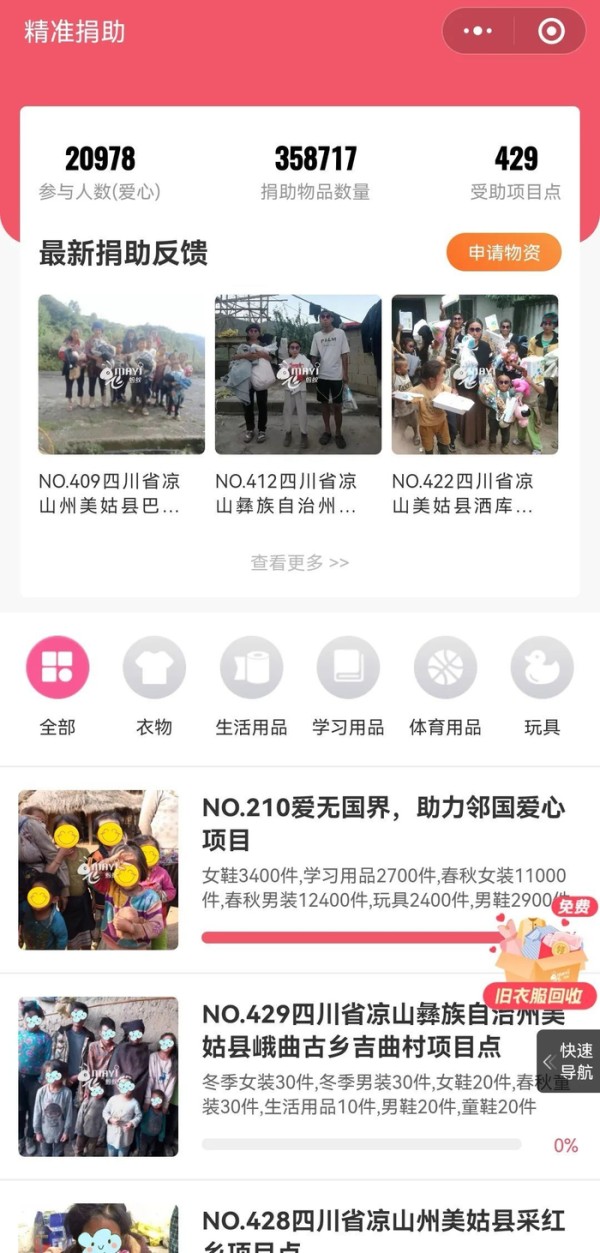The width and height of the screenshot is (600, 1253).
Task: Switch to the 衣物 category
Action: click(x=154, y=668)
